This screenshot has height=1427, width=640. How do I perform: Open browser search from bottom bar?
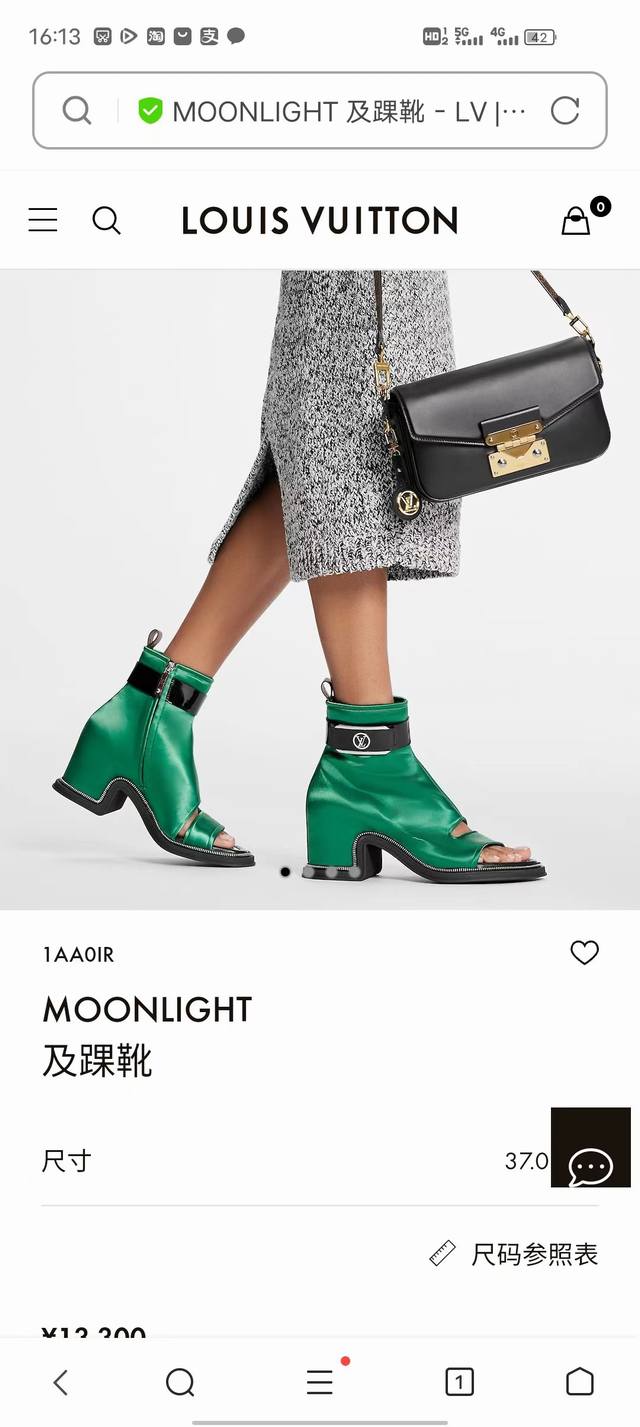click(180, 1382)
